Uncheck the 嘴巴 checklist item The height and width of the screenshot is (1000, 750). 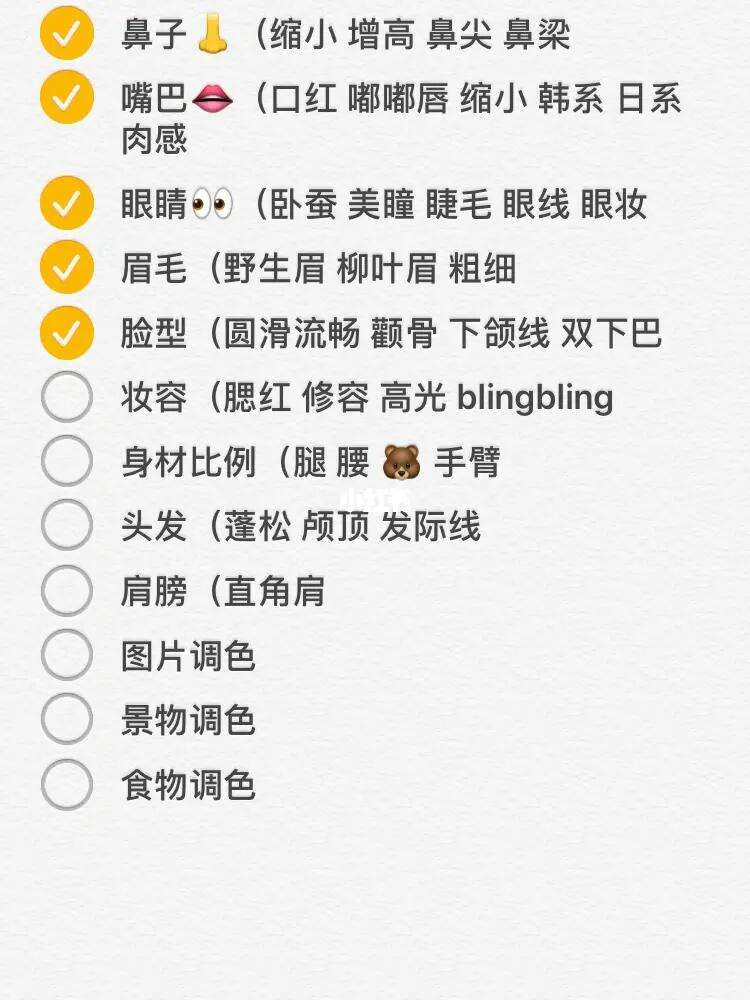(66, 97)
